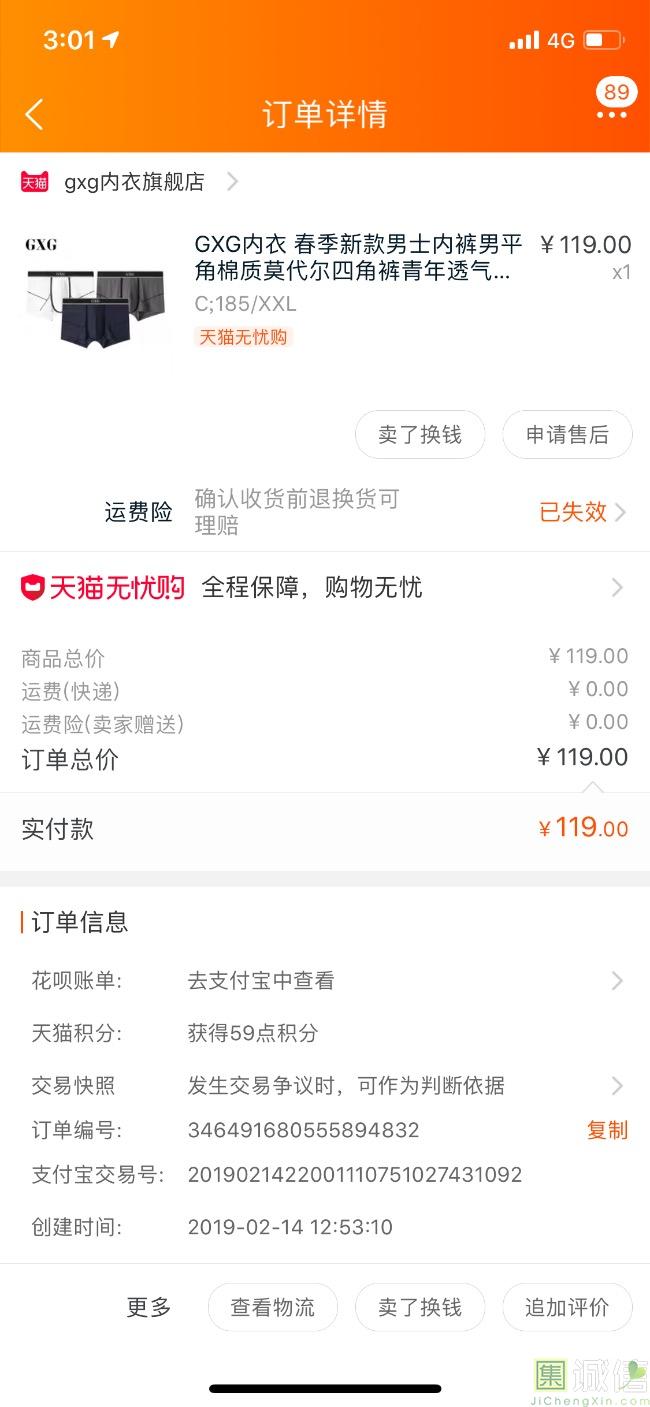Select 卖了换钱 beside 追加评价
This screenshot has height=1407, width=650.
point(420,1307)
